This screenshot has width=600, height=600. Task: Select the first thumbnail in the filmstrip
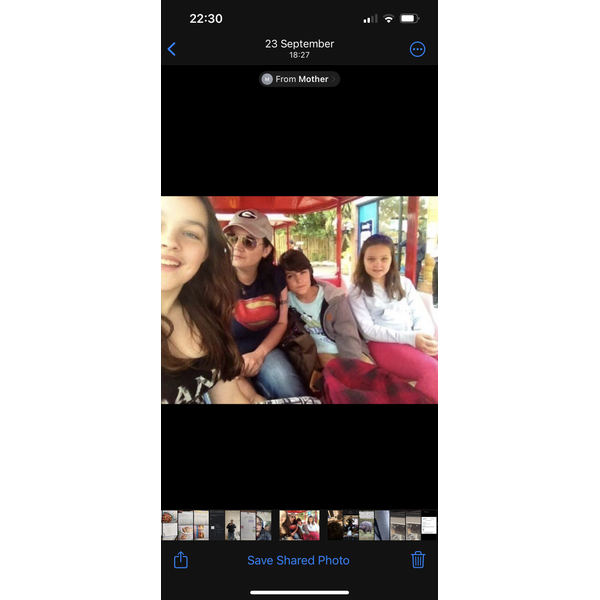click(x=169, y=525)
